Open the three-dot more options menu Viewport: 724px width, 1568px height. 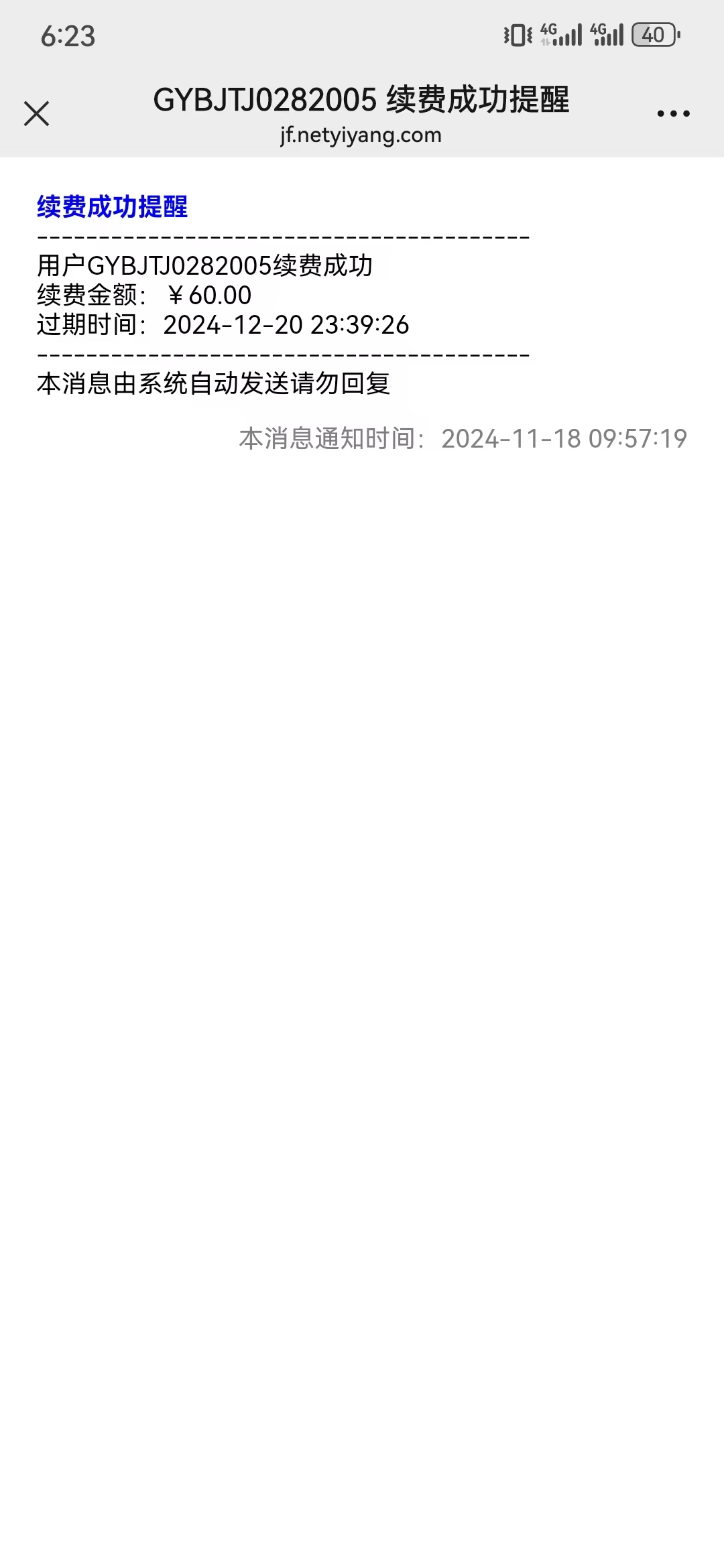click(x=673, y=114)
